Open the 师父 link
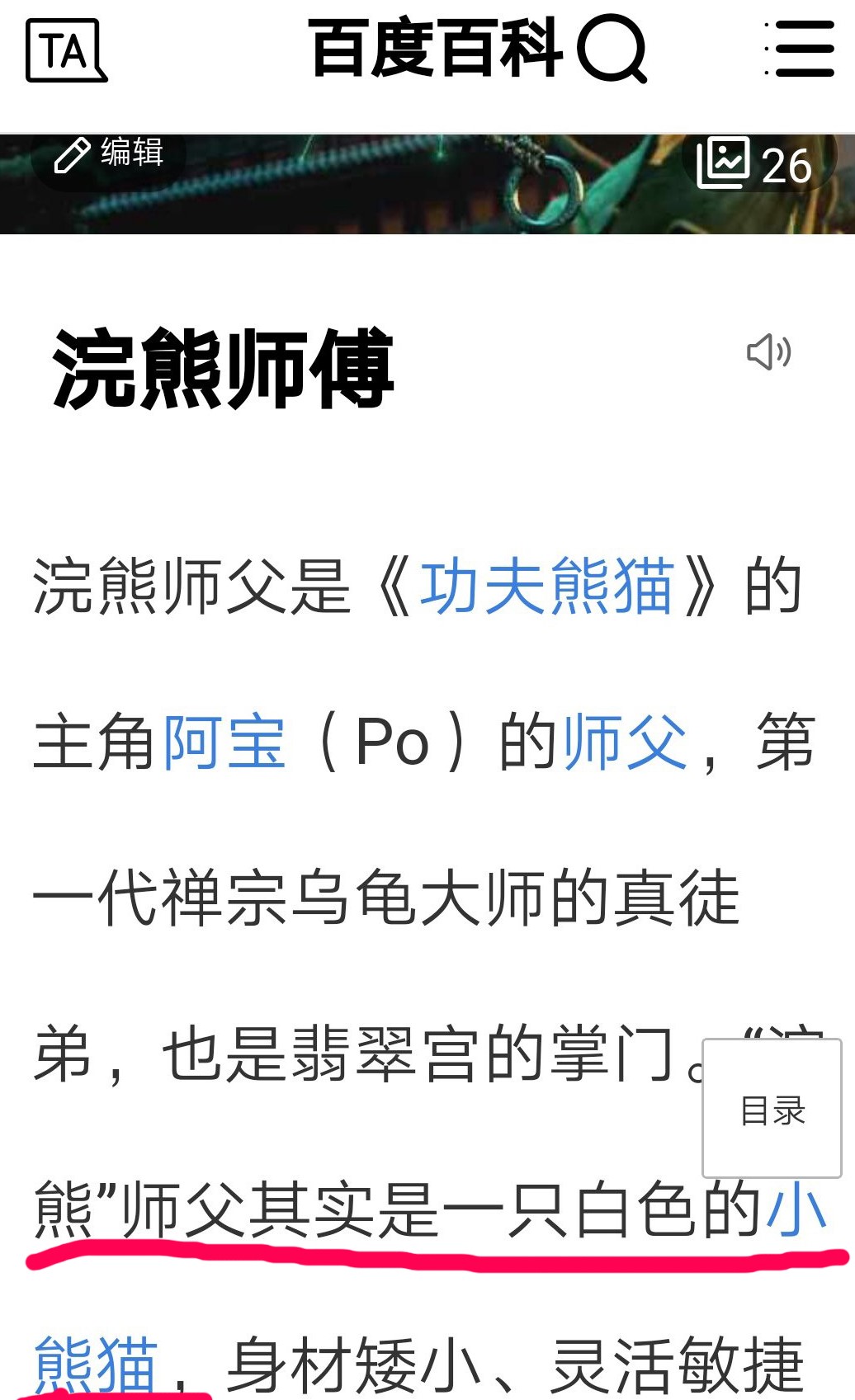The height and width of the screenshot is (1400, 855). 625,742
